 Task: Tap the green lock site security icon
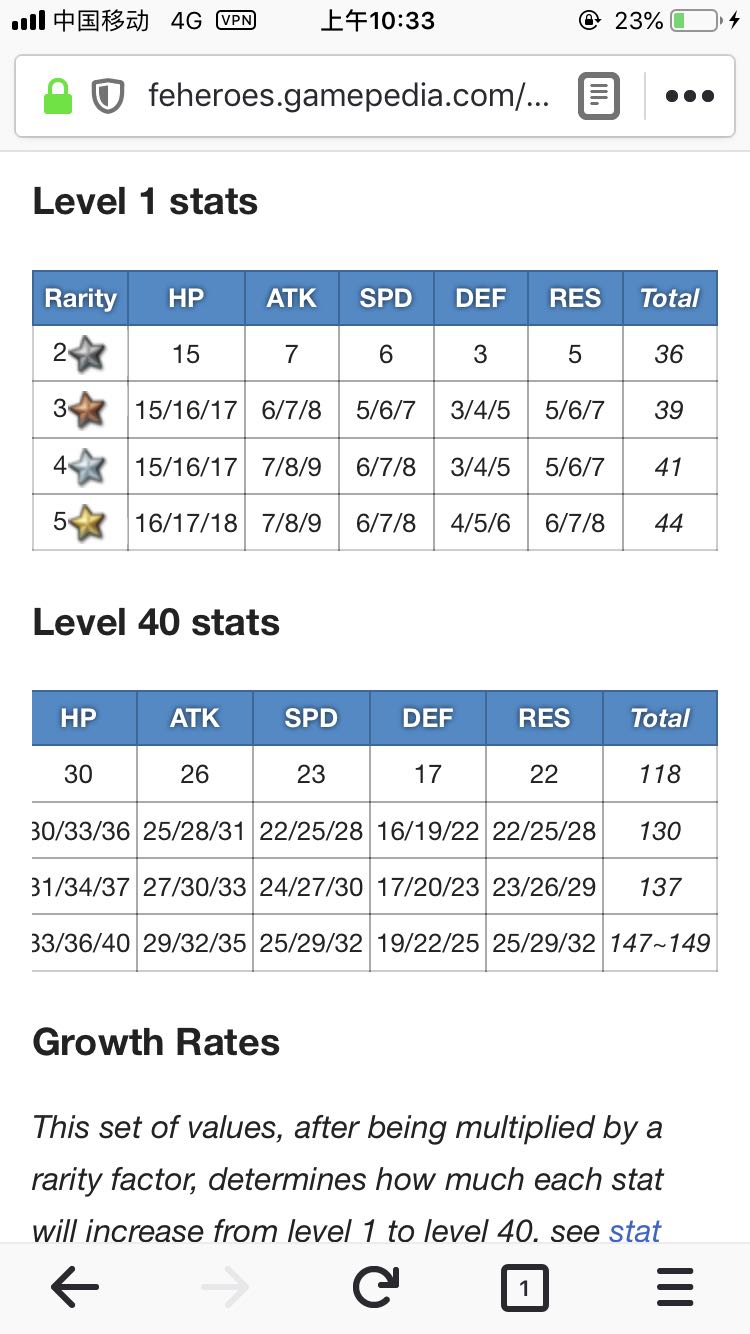(57, 97)
